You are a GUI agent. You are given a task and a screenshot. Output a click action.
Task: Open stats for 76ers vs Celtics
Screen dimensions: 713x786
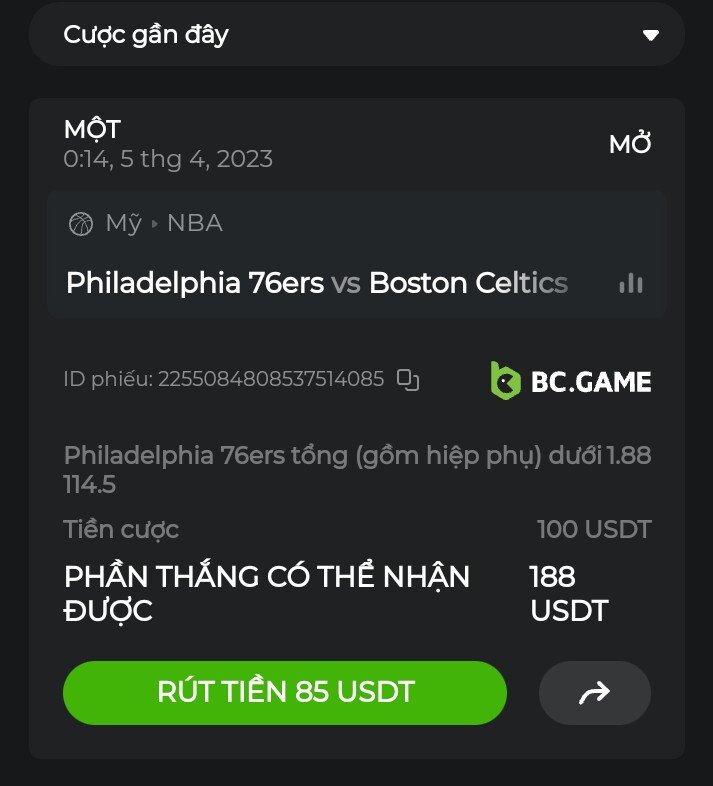click(631, 284)
